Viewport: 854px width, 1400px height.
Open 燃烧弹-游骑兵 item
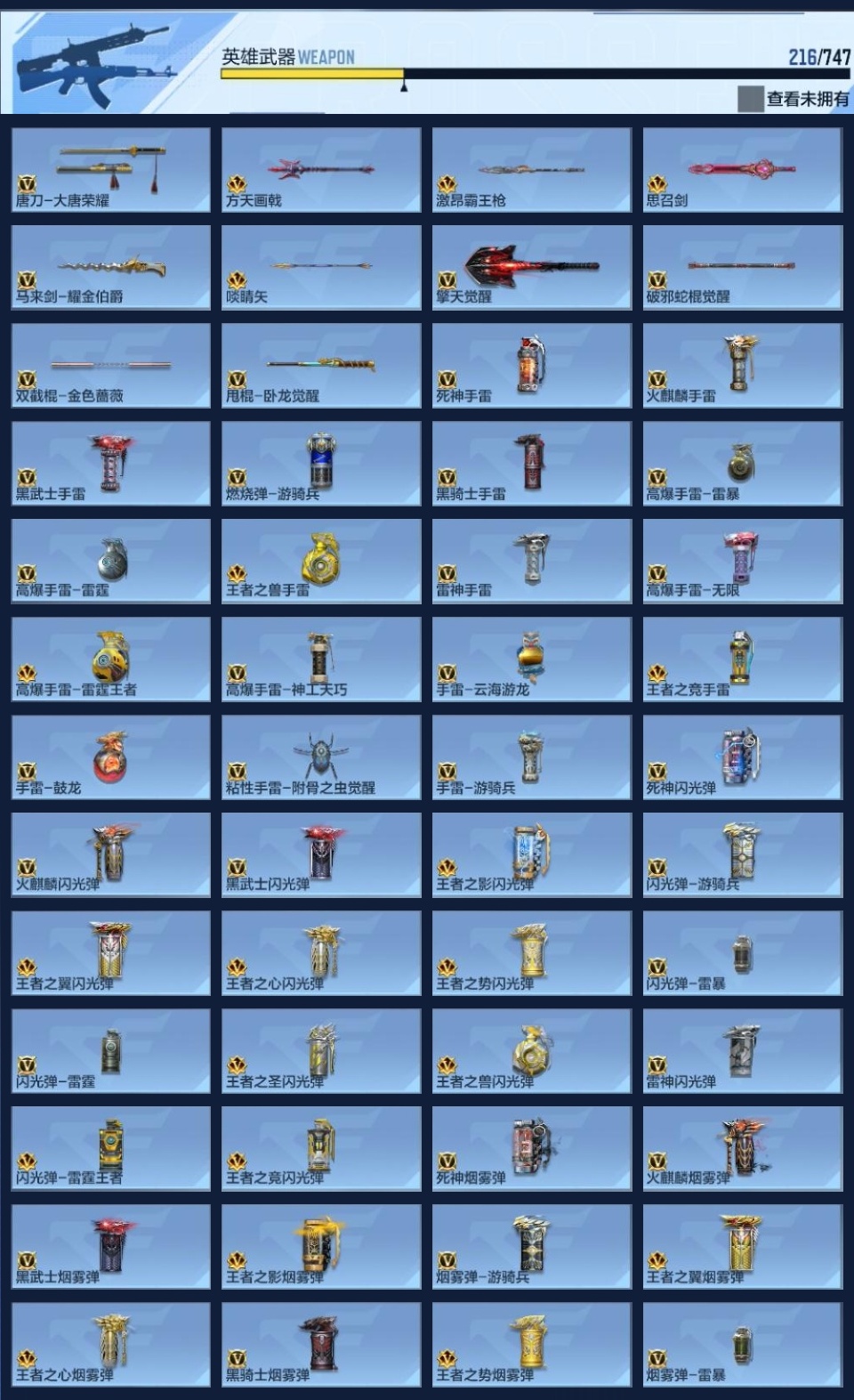(x=321, y=463)
